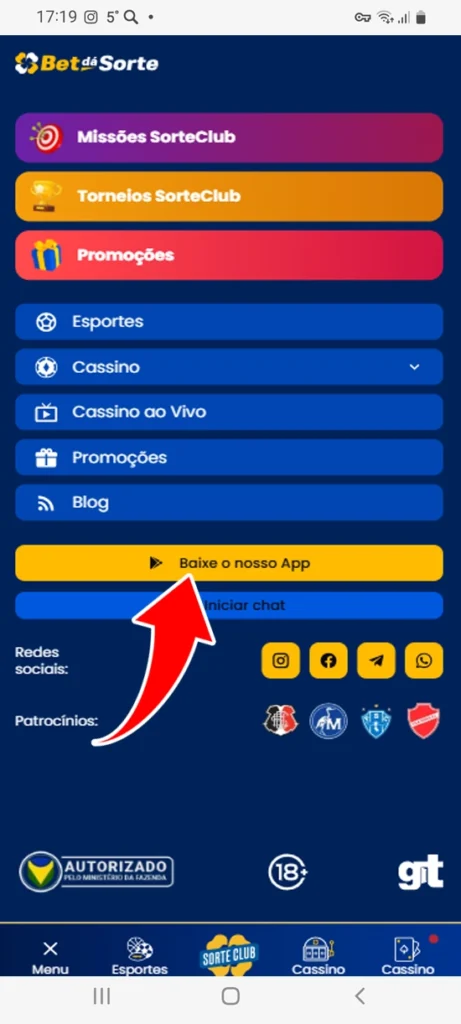Open Cassino ao Vivo
The height and width of the screenshot is (1024, 461).
(229, 412)
